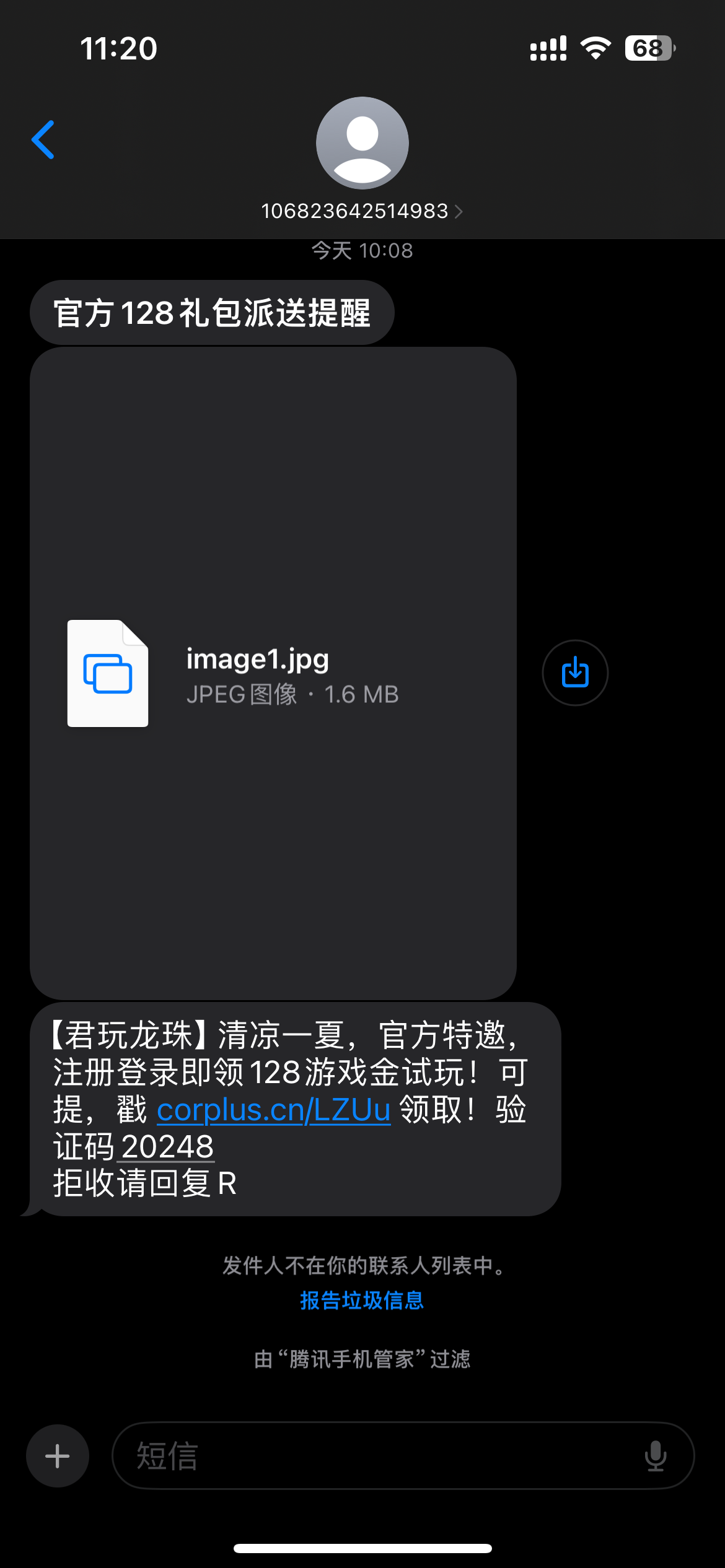Tap 报告垃圾信息 to report spam
Viewport: 725px width, 1568px height.
[362, 1300]
